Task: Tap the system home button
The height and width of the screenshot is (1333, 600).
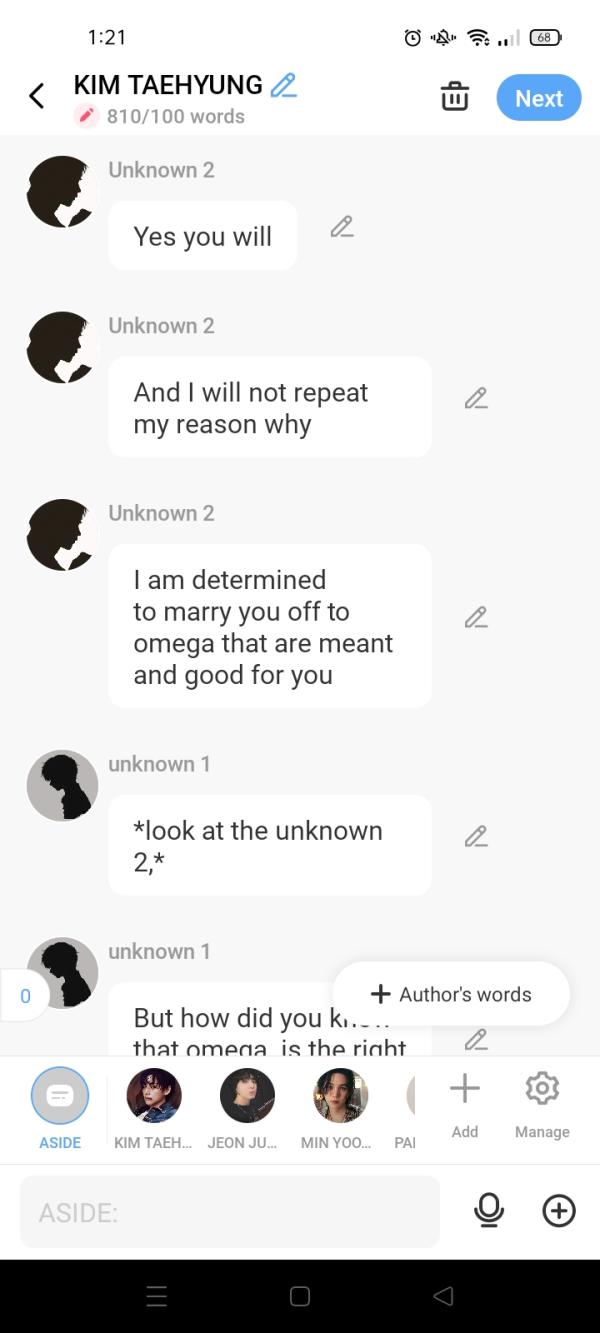Action: [300, 1296]
